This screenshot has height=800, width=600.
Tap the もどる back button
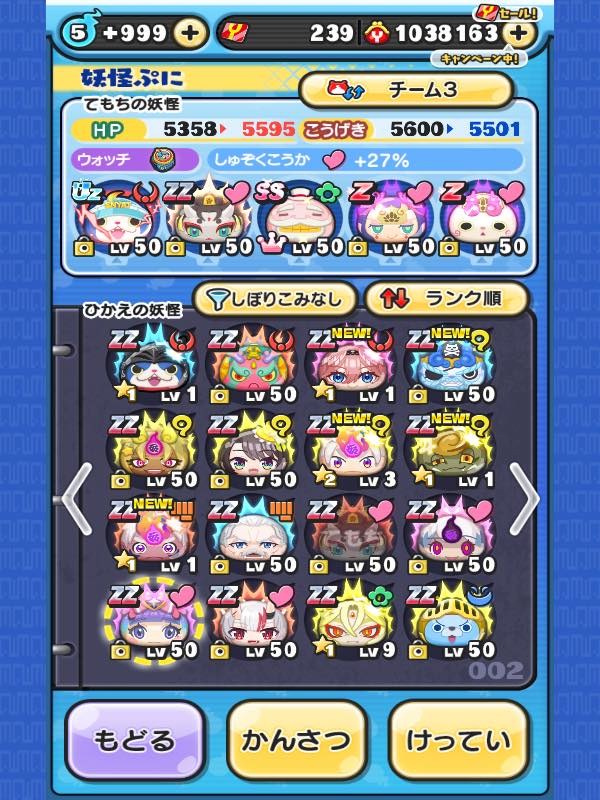pyautogui.click(x=134, y=741)
